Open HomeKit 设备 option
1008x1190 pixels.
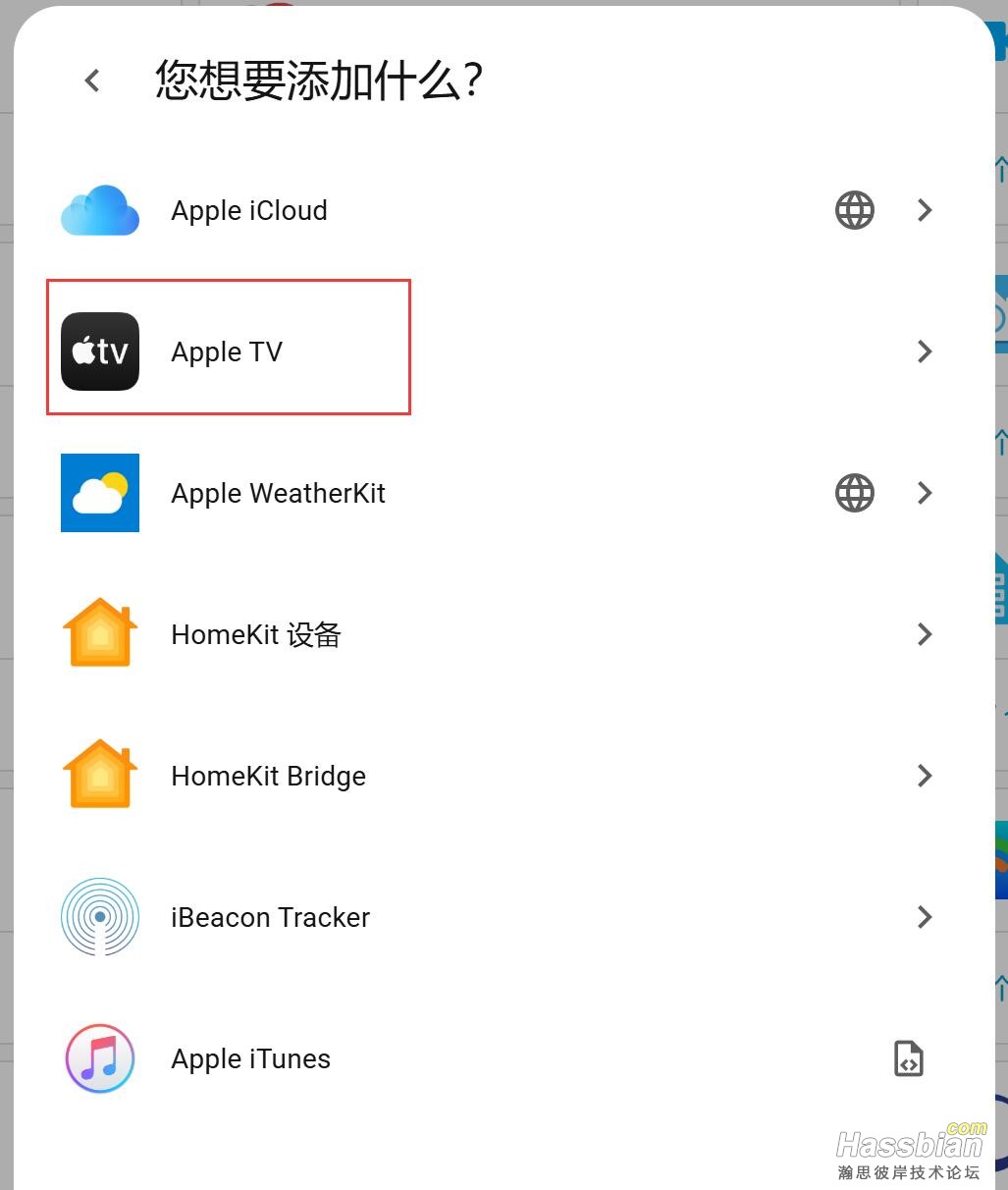(x=255, y=634)
